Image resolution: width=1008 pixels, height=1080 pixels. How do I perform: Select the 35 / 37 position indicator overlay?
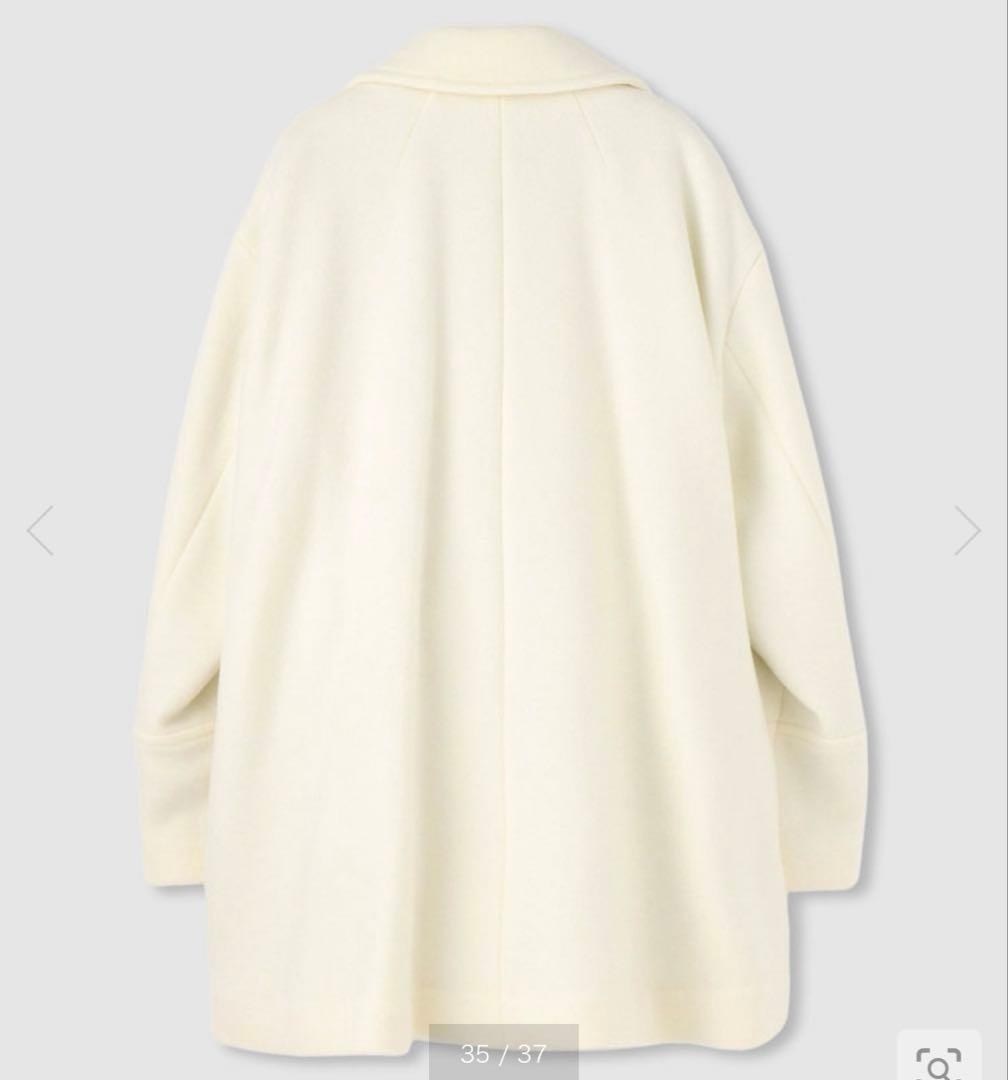coord(503,1053)
